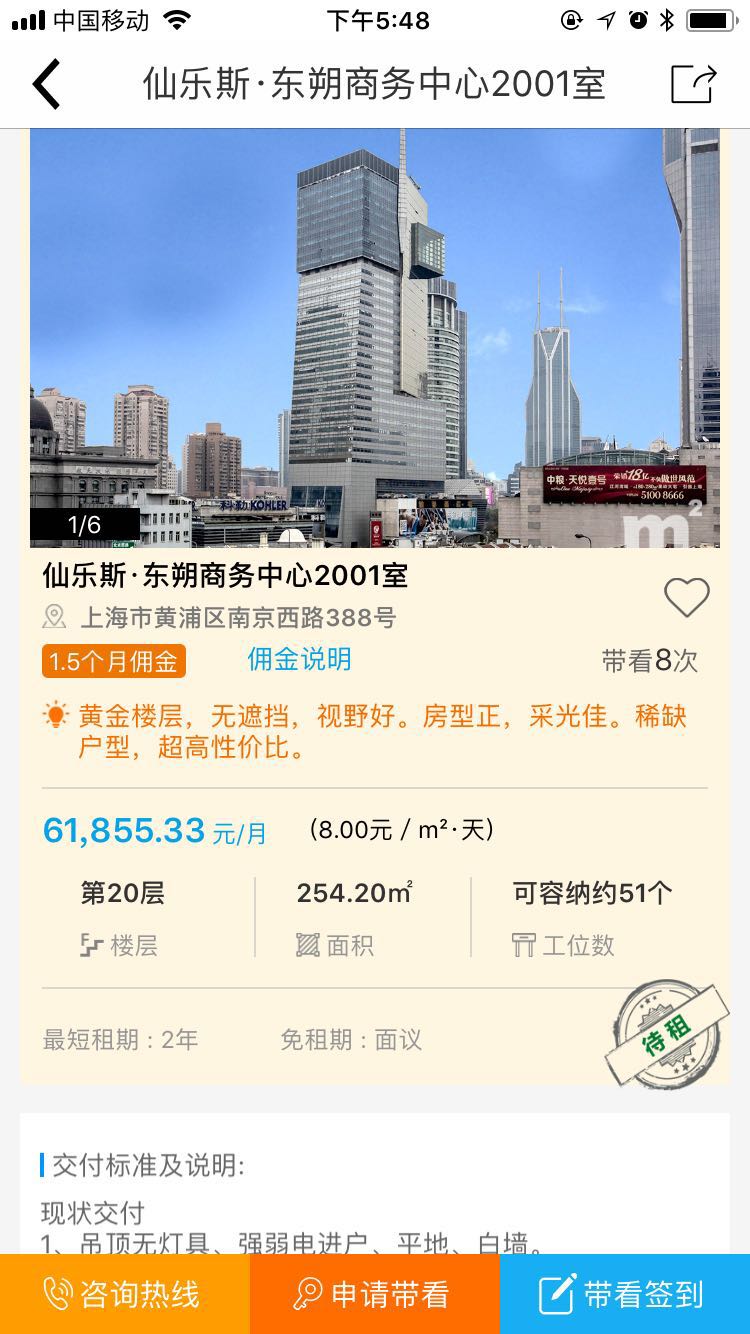Viewport: 750px width, 1334px height.
Task: Call the 咨询热线 hotline
Action: [x=124, y=1294]
